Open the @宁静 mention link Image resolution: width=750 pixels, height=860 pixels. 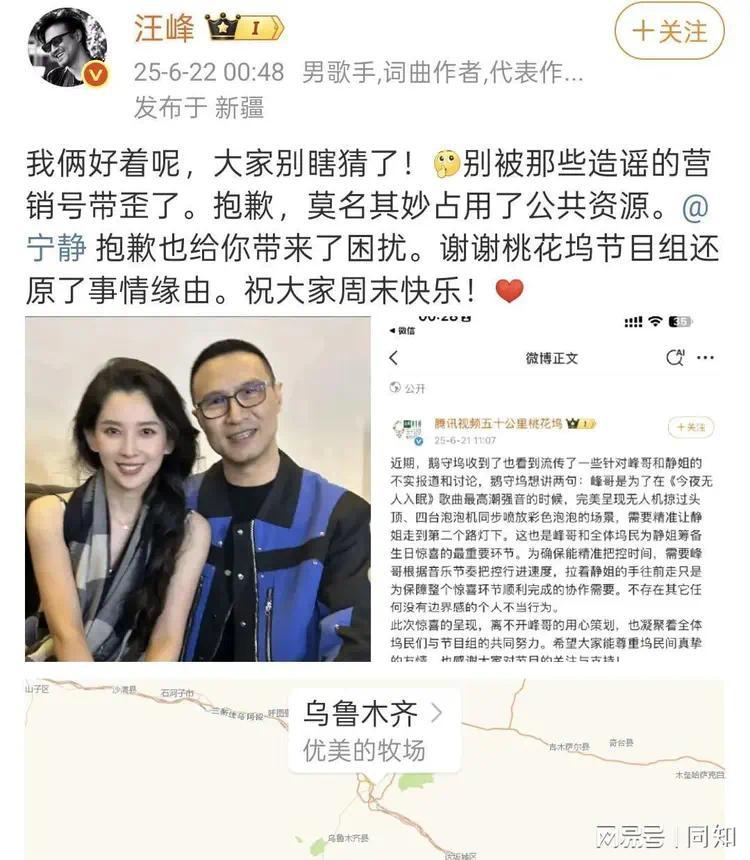tap(62, 245)
